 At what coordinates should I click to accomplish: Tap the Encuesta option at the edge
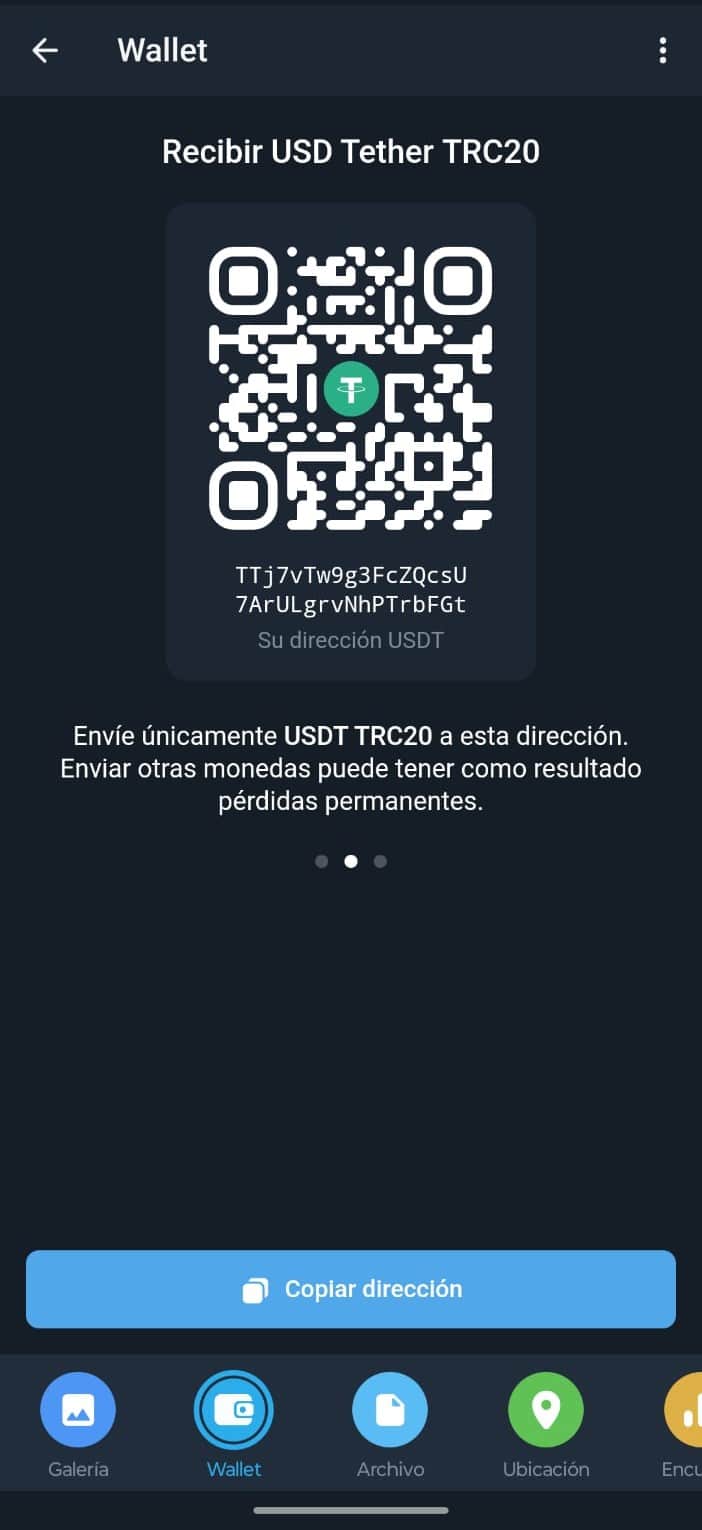point(684,1425)
